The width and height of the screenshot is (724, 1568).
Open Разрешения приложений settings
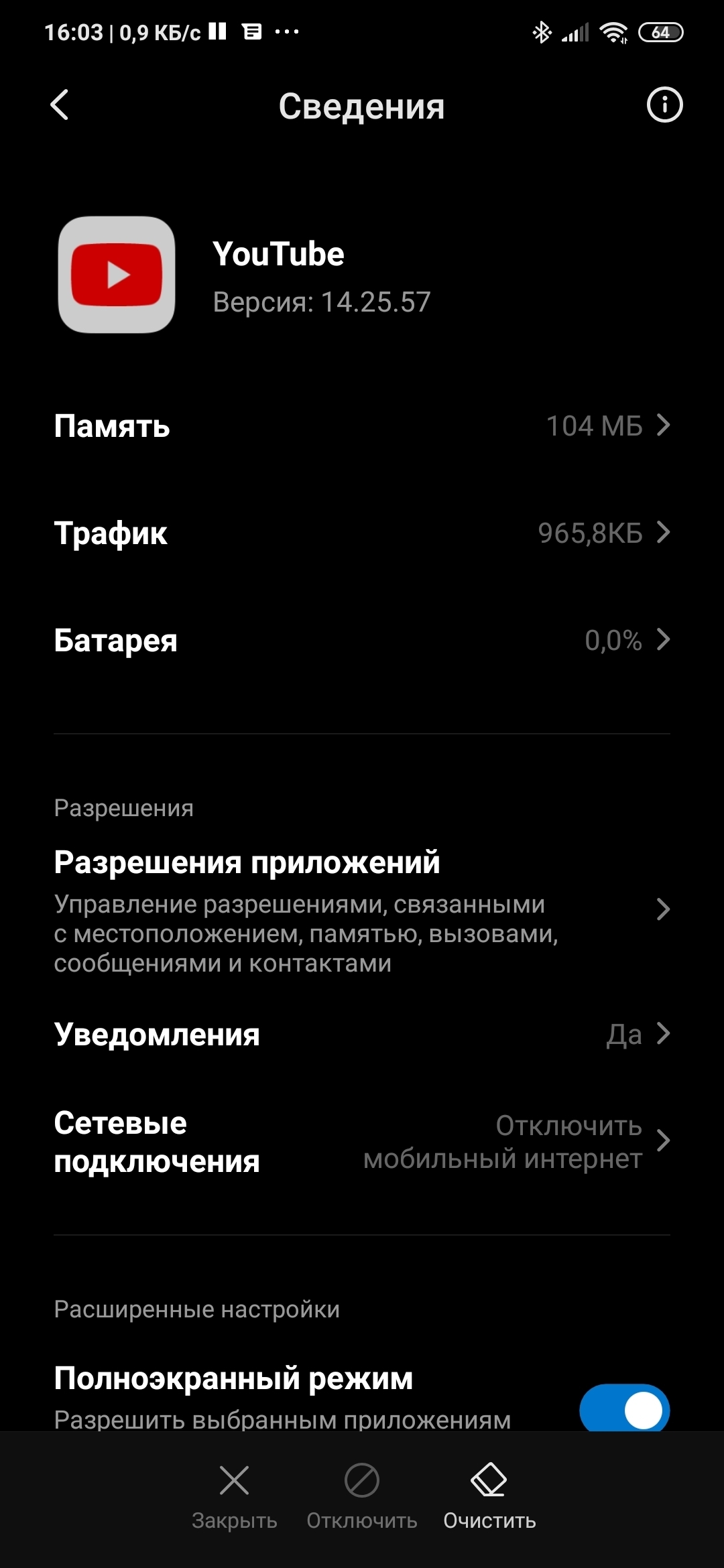(x=362, y=909)
